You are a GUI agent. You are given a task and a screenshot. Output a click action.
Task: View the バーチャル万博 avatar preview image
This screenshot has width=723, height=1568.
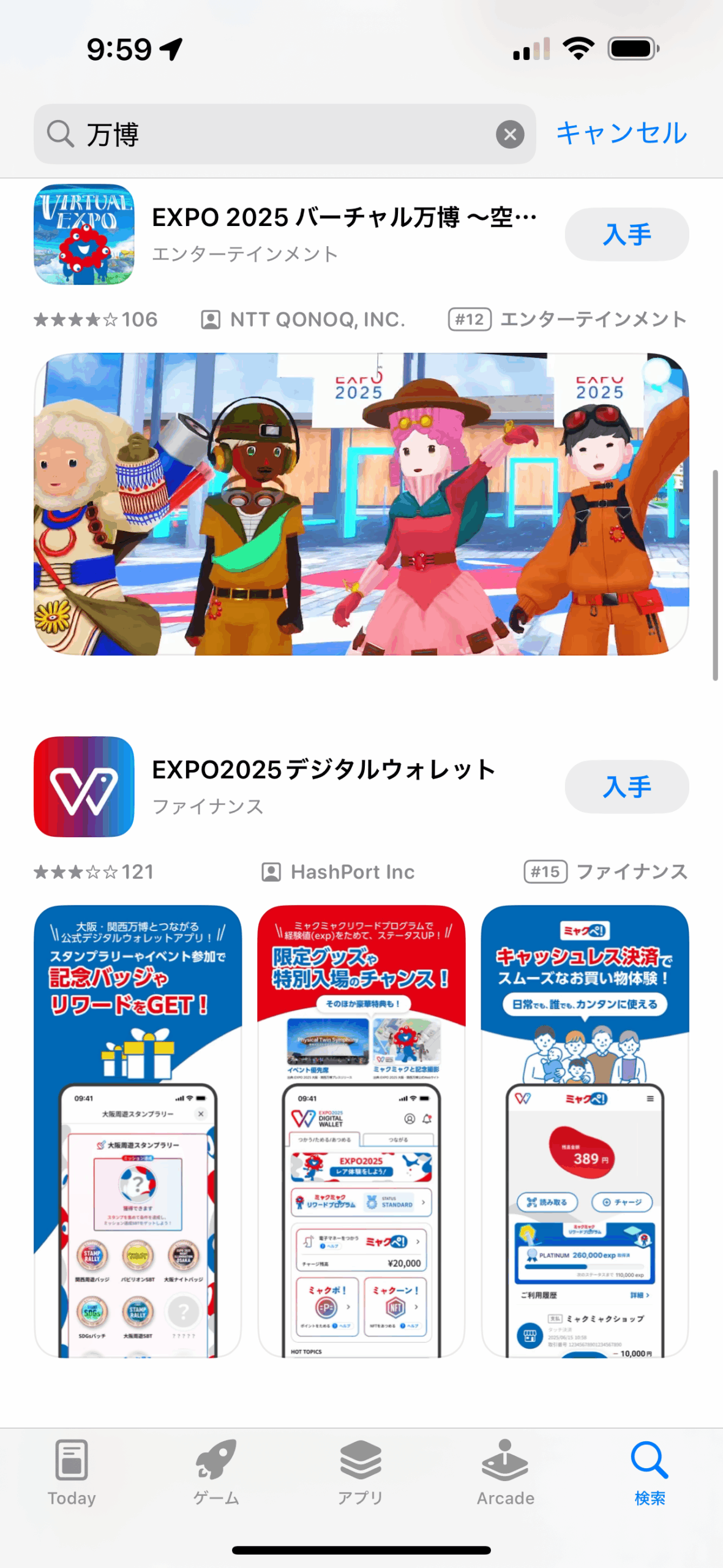[361, 503]
